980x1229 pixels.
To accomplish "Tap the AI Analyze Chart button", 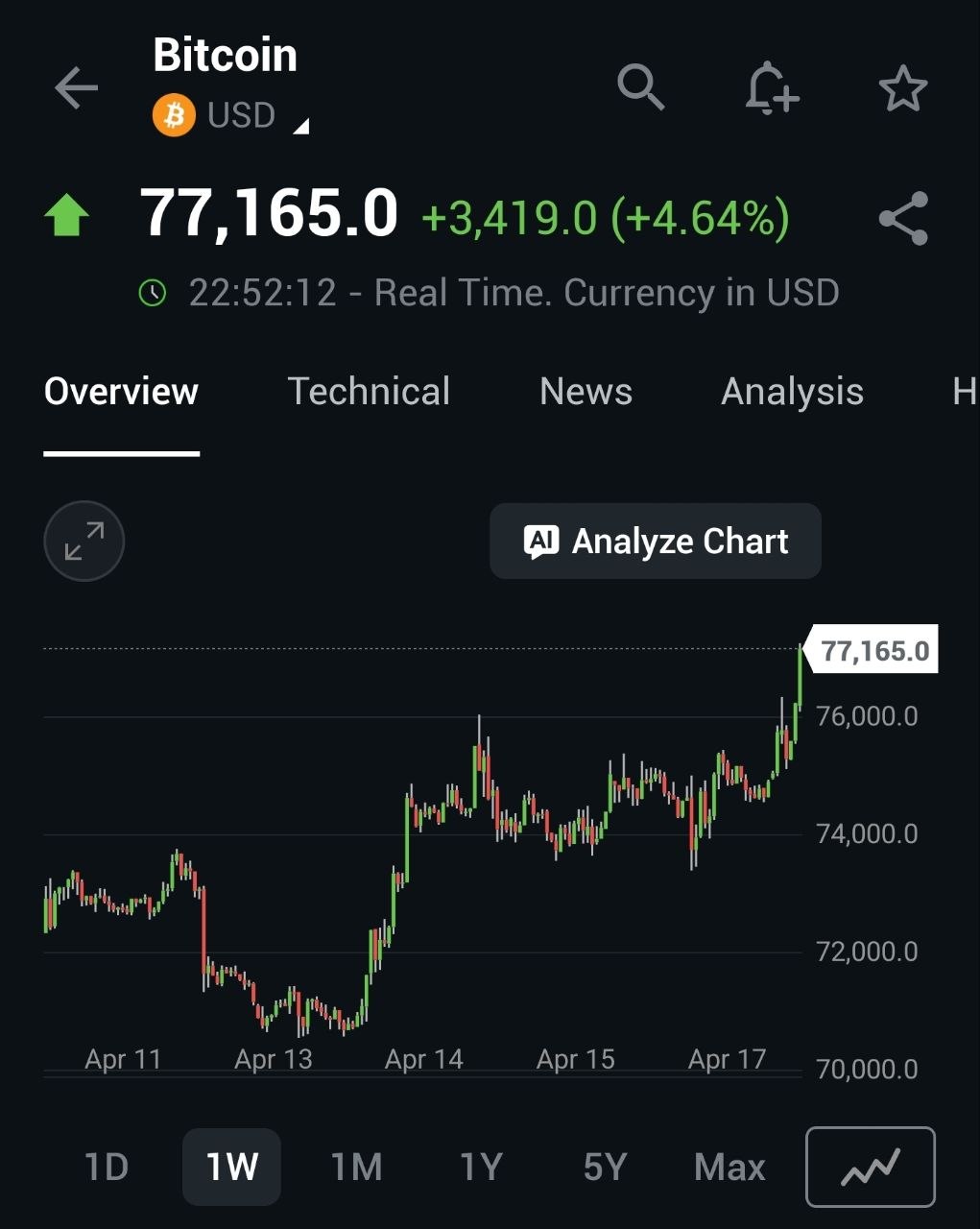I will click(x=656, y=542).
